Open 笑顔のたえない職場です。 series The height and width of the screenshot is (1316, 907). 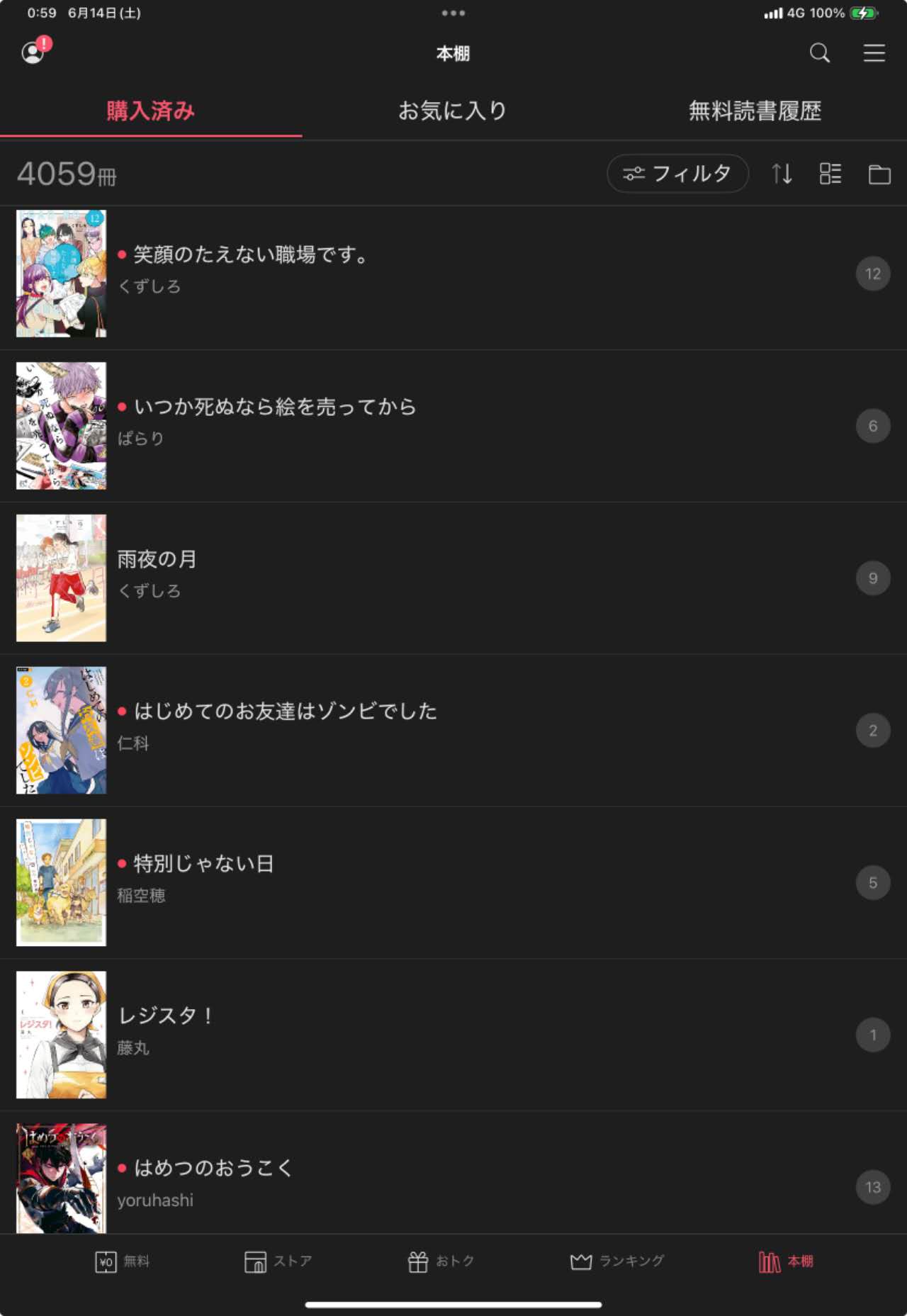(x=250, y=255)
